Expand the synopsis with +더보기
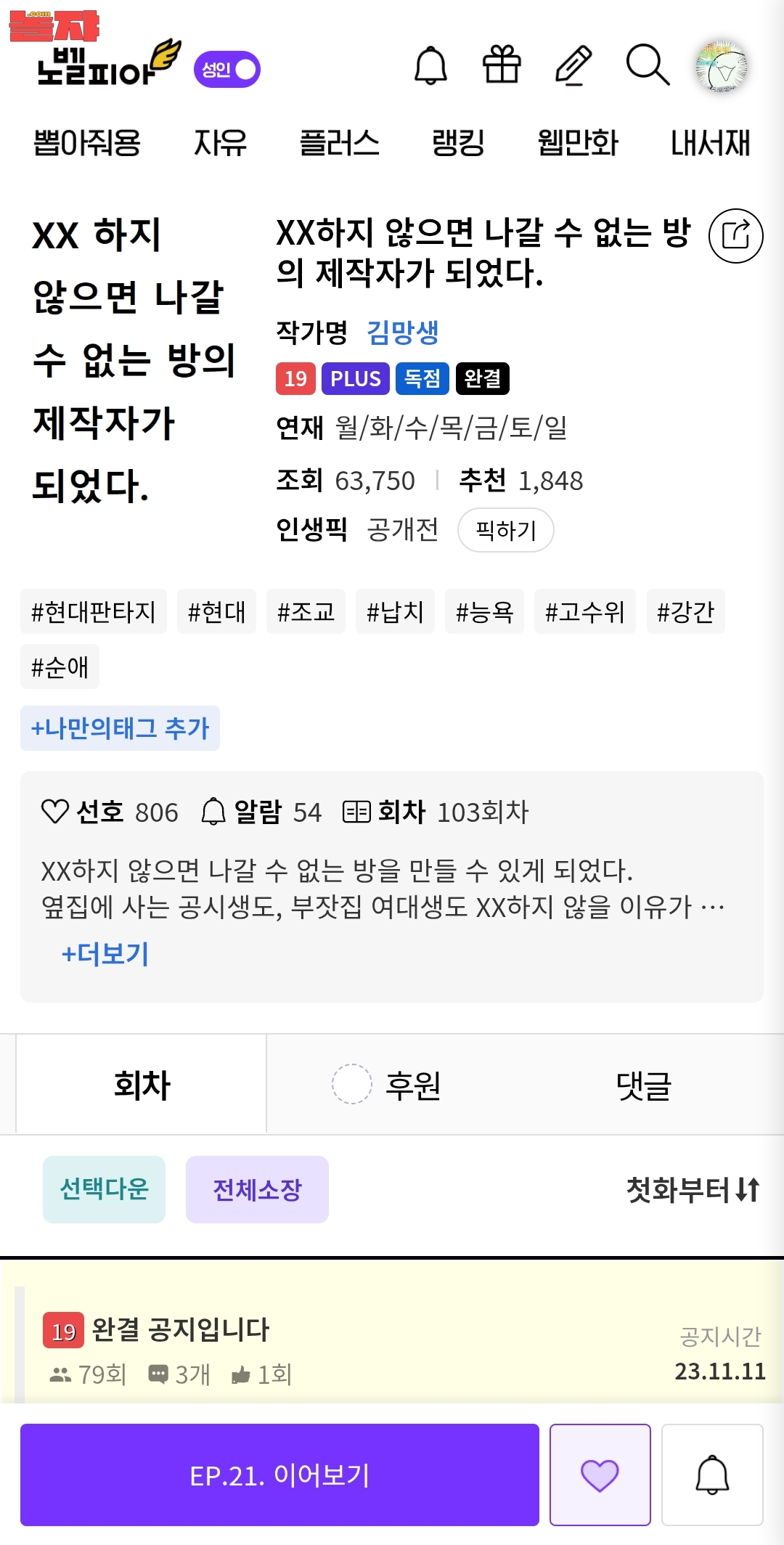 105,953
